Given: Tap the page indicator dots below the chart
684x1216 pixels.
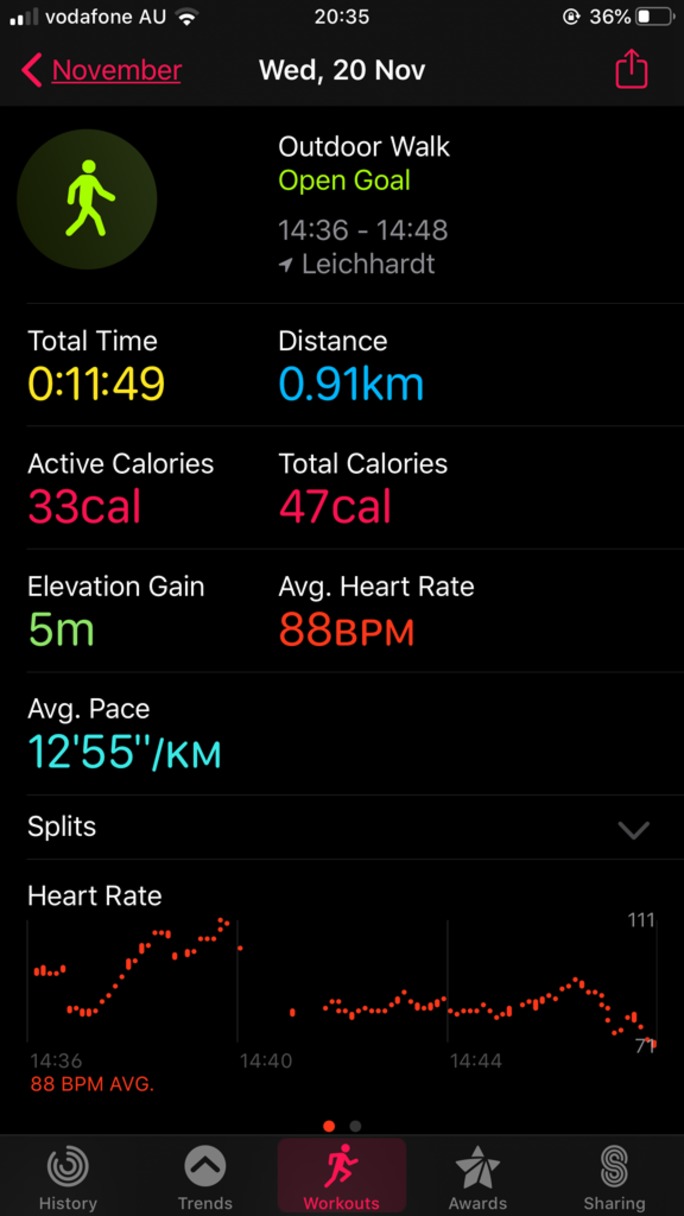Looking at the screenshot, I should click(x=342, y=1126).
